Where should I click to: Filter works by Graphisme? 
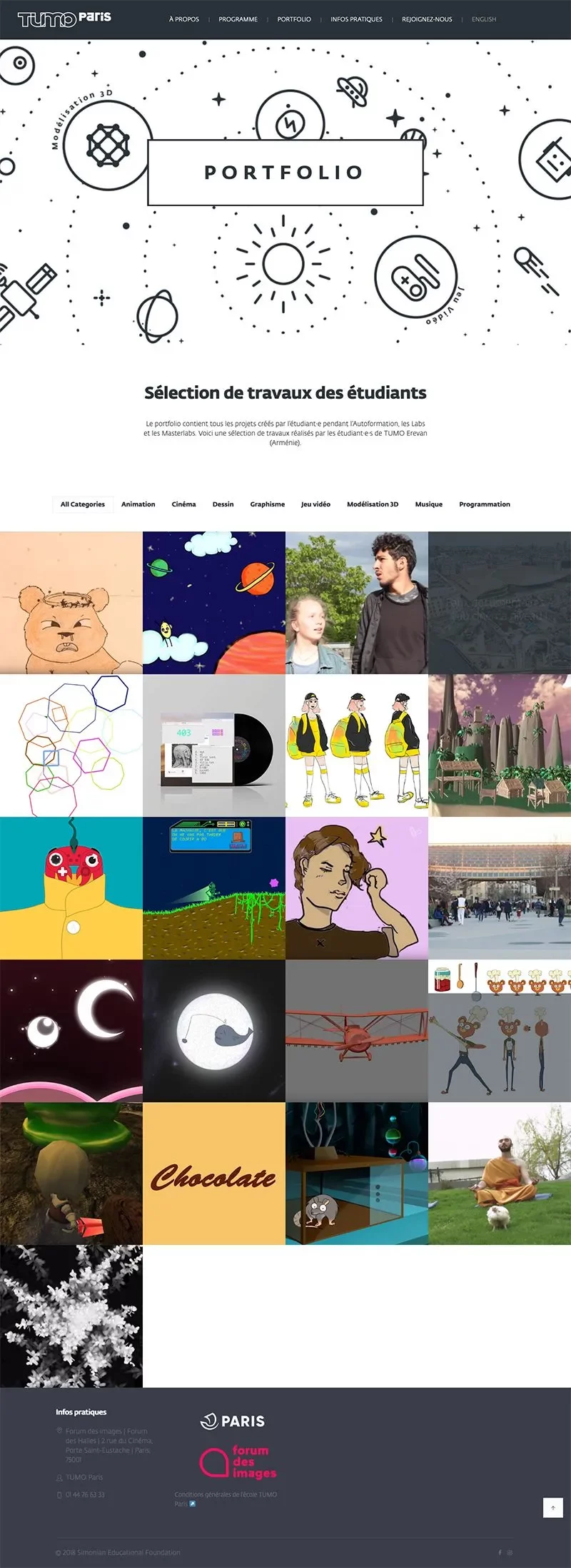point(267,504)
